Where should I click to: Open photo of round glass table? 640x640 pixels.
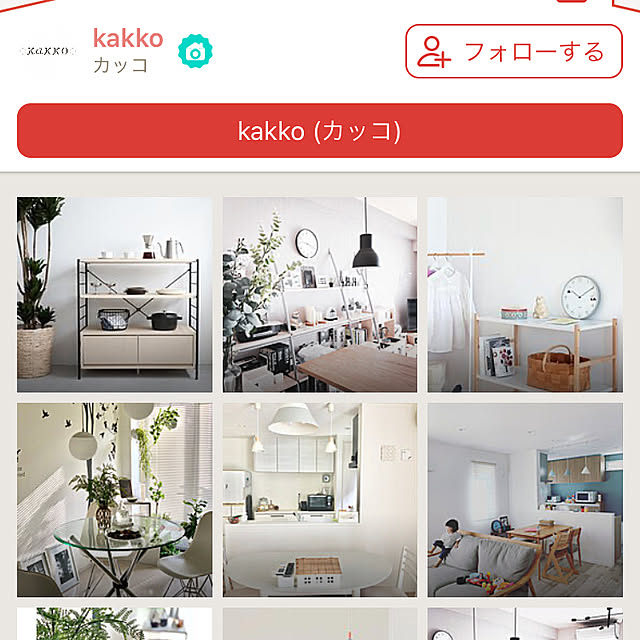point(115,500)
